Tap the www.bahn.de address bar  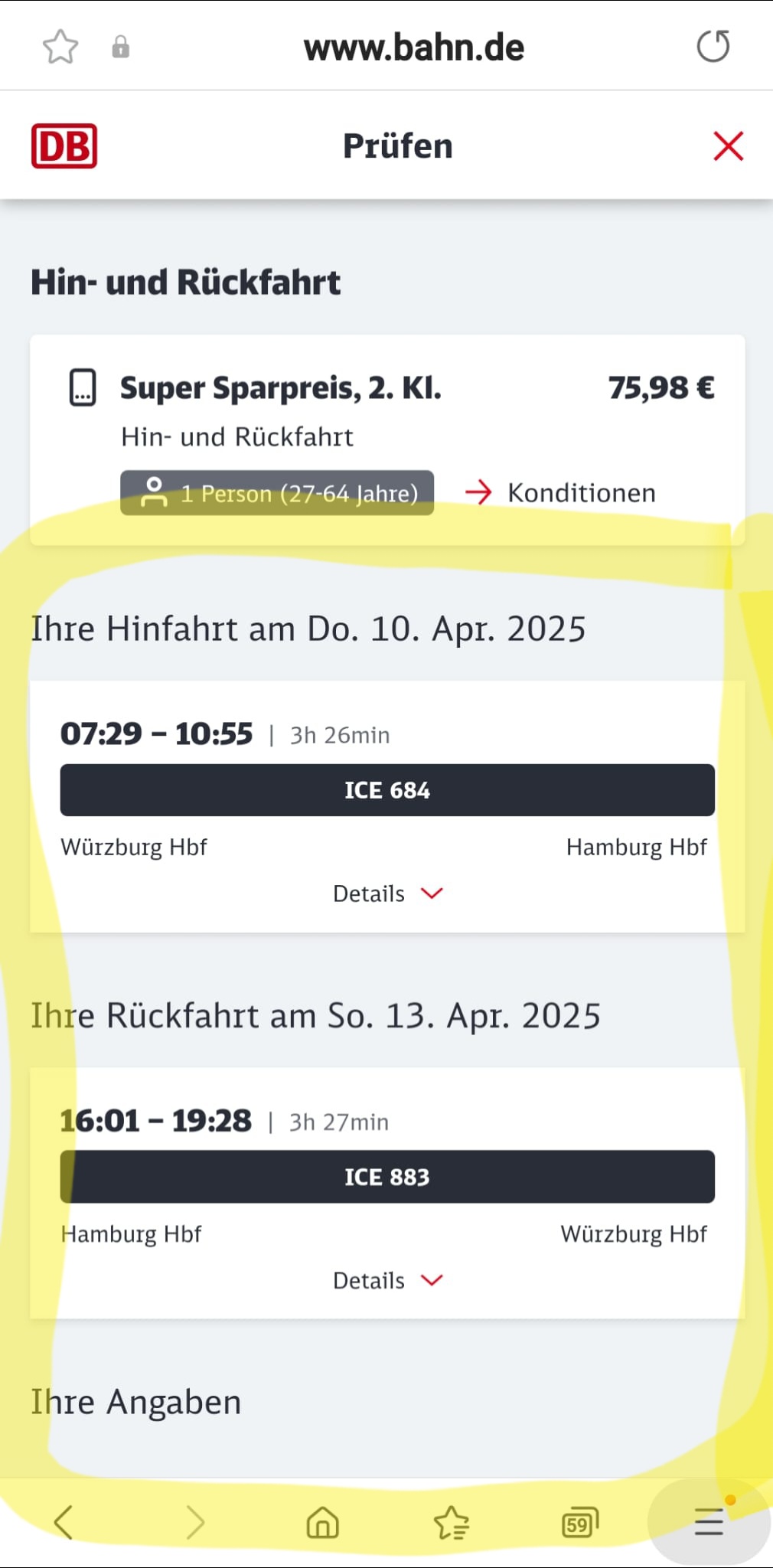(413, 47)
